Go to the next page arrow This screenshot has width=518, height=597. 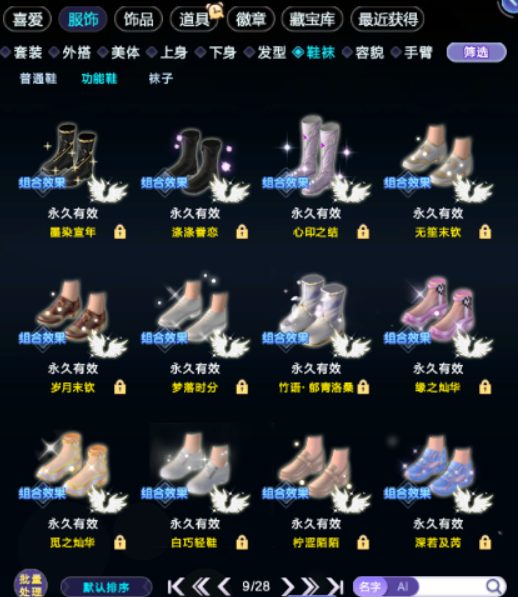[288, 587]
